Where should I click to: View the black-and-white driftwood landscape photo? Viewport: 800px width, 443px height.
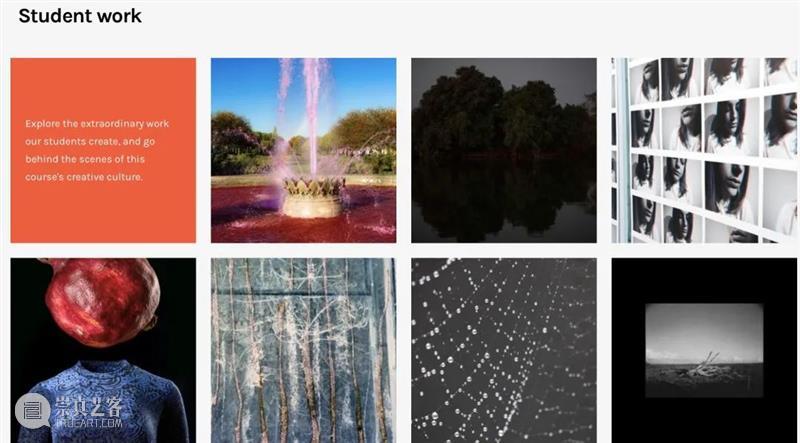704,350
